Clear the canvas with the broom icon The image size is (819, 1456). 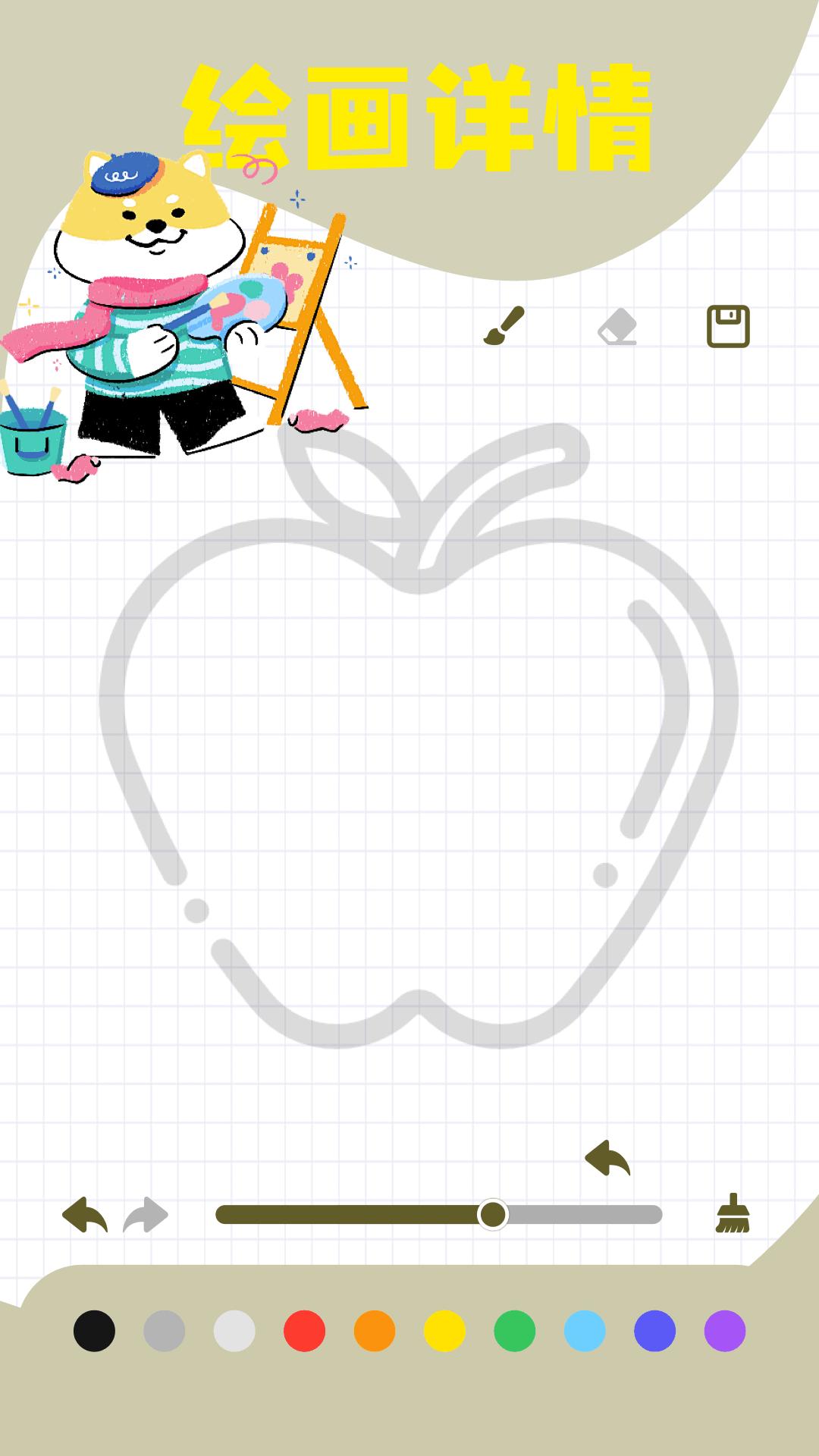tap(733, 1213)
